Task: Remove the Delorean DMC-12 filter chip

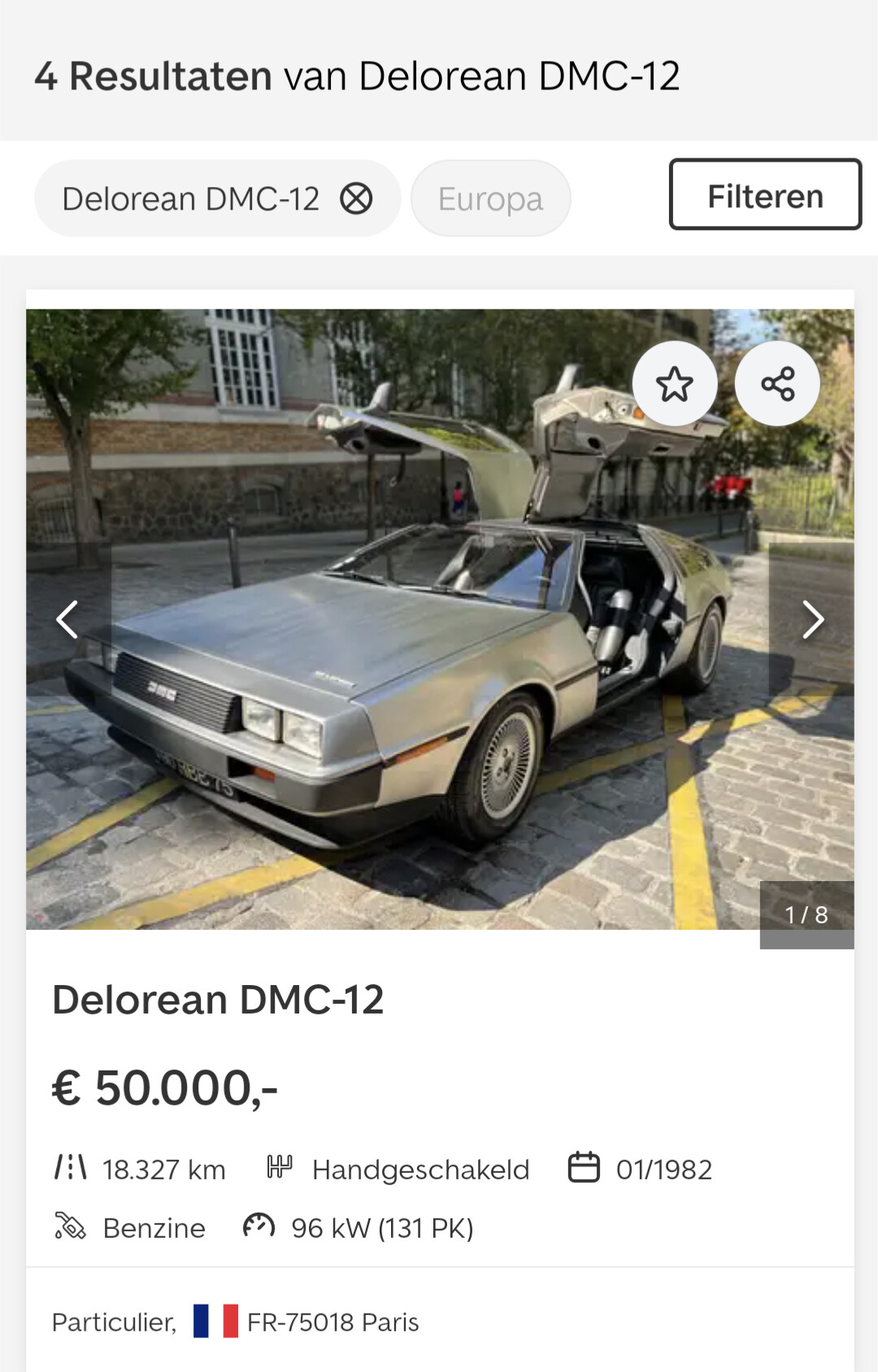Action: point(356,198)
